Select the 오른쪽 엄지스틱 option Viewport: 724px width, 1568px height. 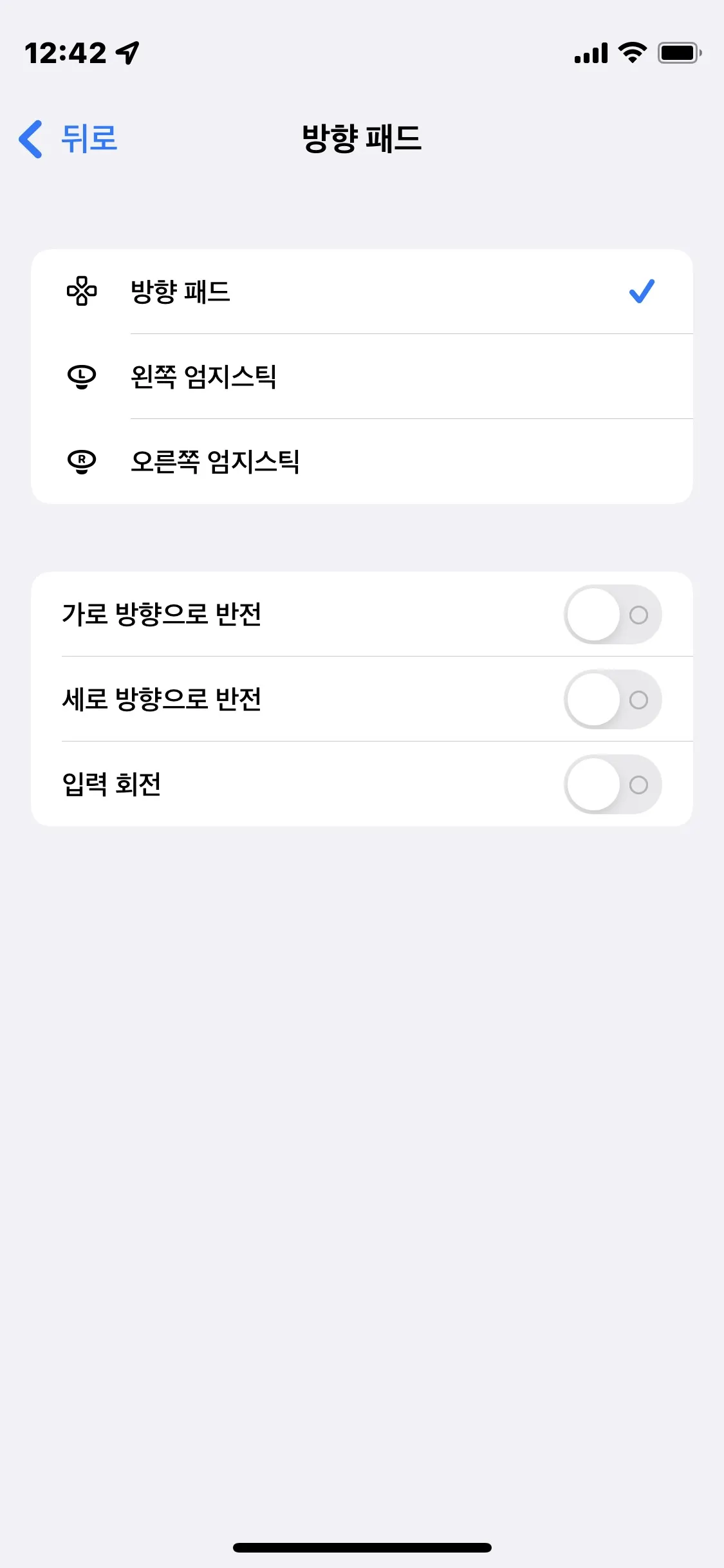click(x=360, y=462)
